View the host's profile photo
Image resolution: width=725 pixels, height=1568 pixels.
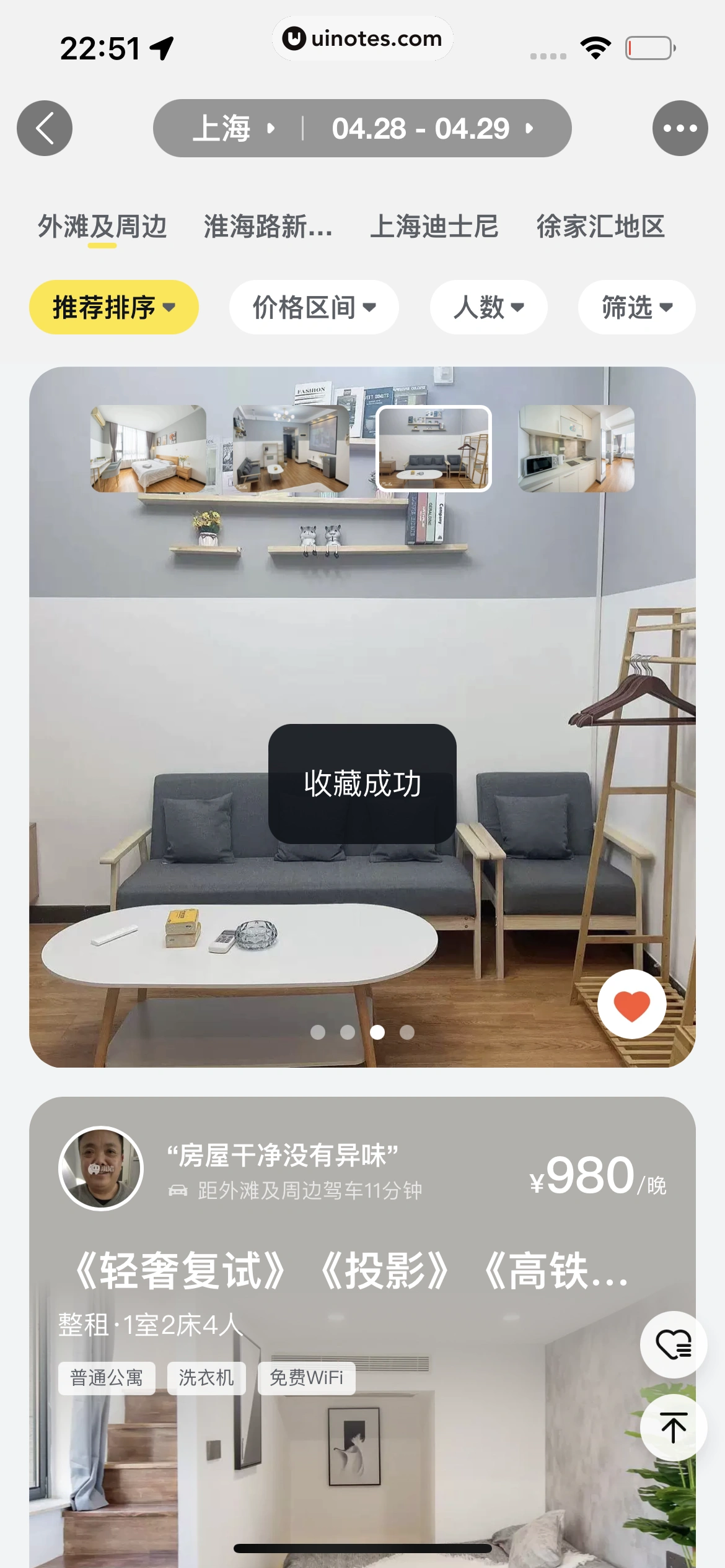pos(101,1168)
